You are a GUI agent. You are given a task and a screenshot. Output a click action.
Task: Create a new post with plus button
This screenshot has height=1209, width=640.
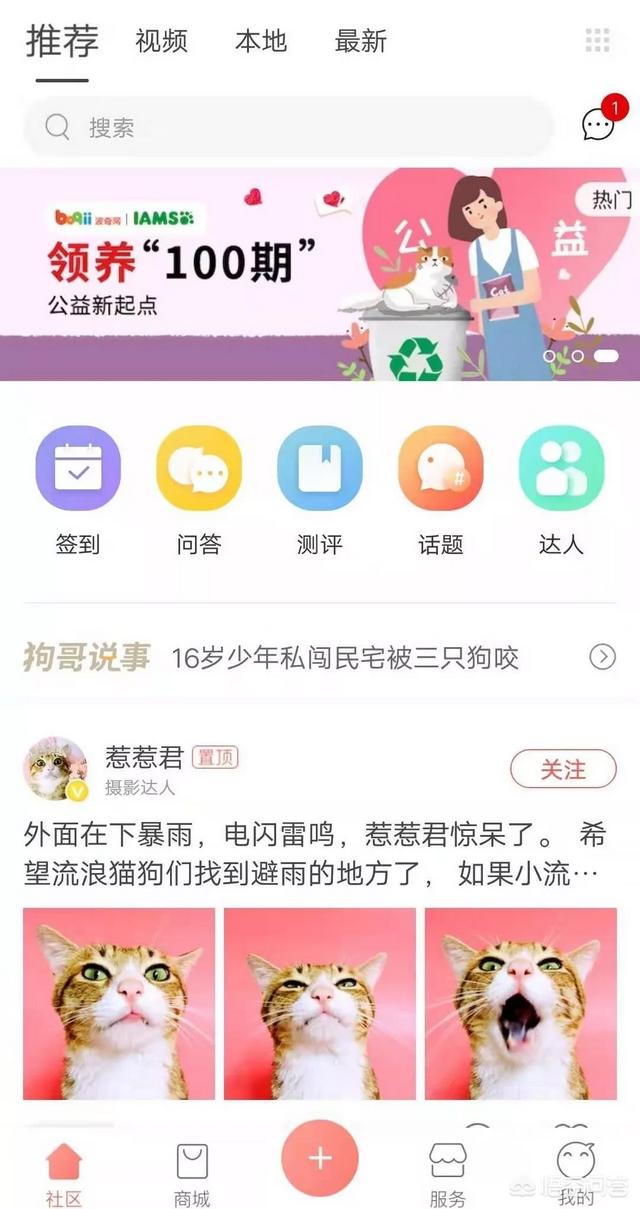[x=319, y=1158]
